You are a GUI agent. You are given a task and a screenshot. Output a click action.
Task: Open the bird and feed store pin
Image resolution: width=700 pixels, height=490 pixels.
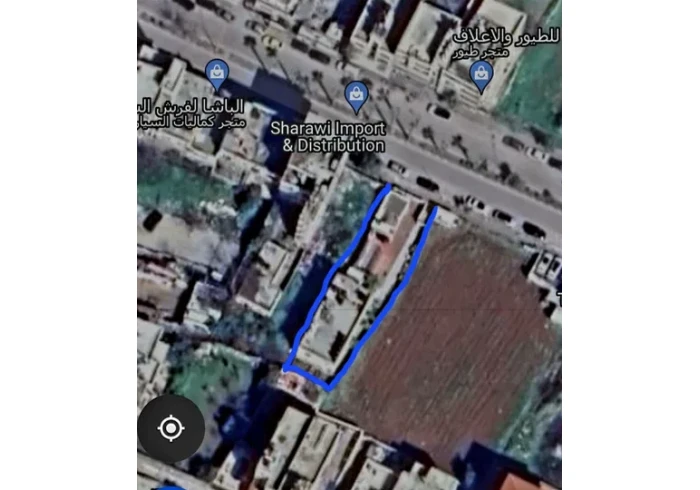point(481,74)
